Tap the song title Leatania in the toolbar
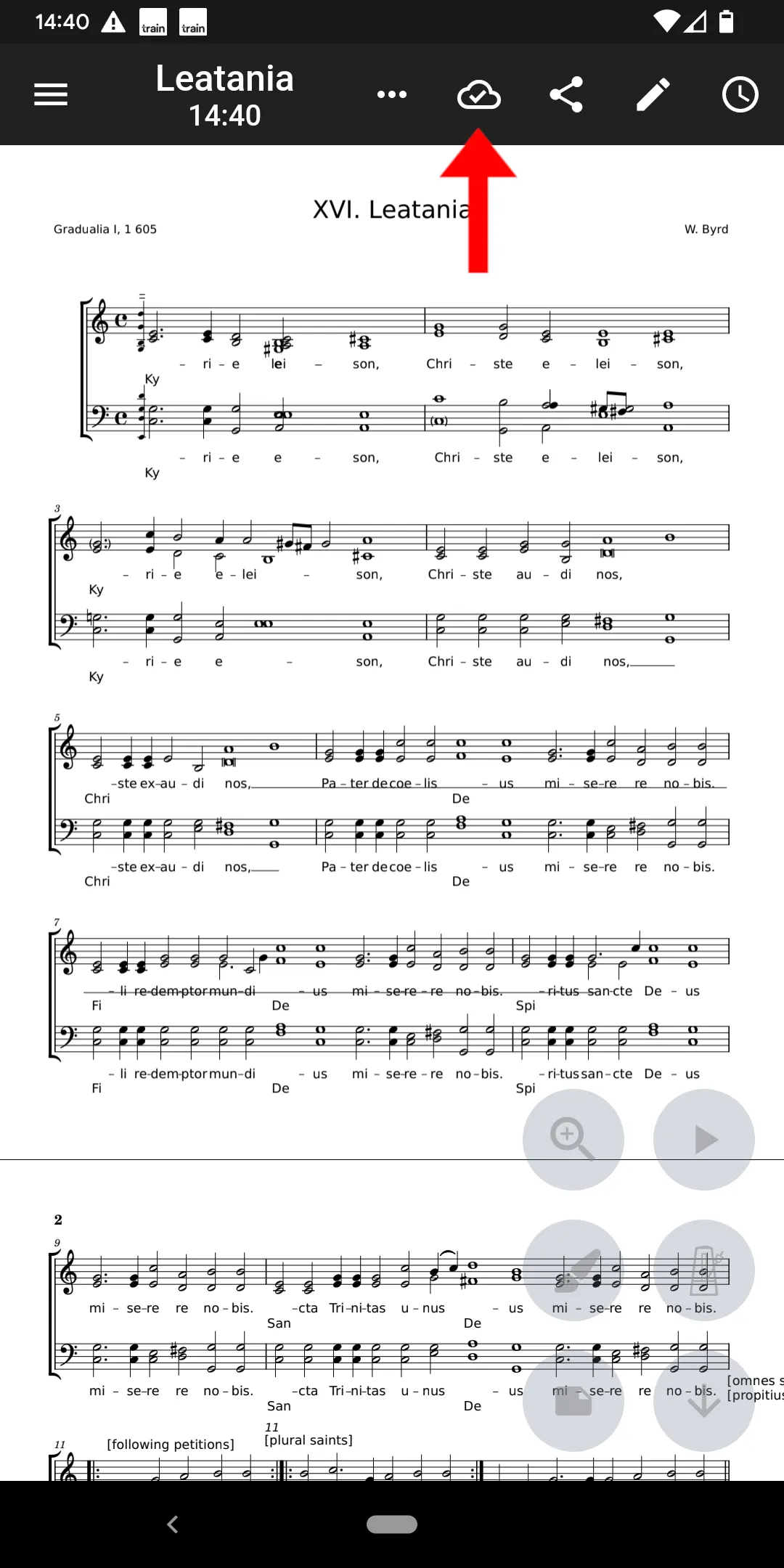784x1568 pixels. click(x=224, y=78)
